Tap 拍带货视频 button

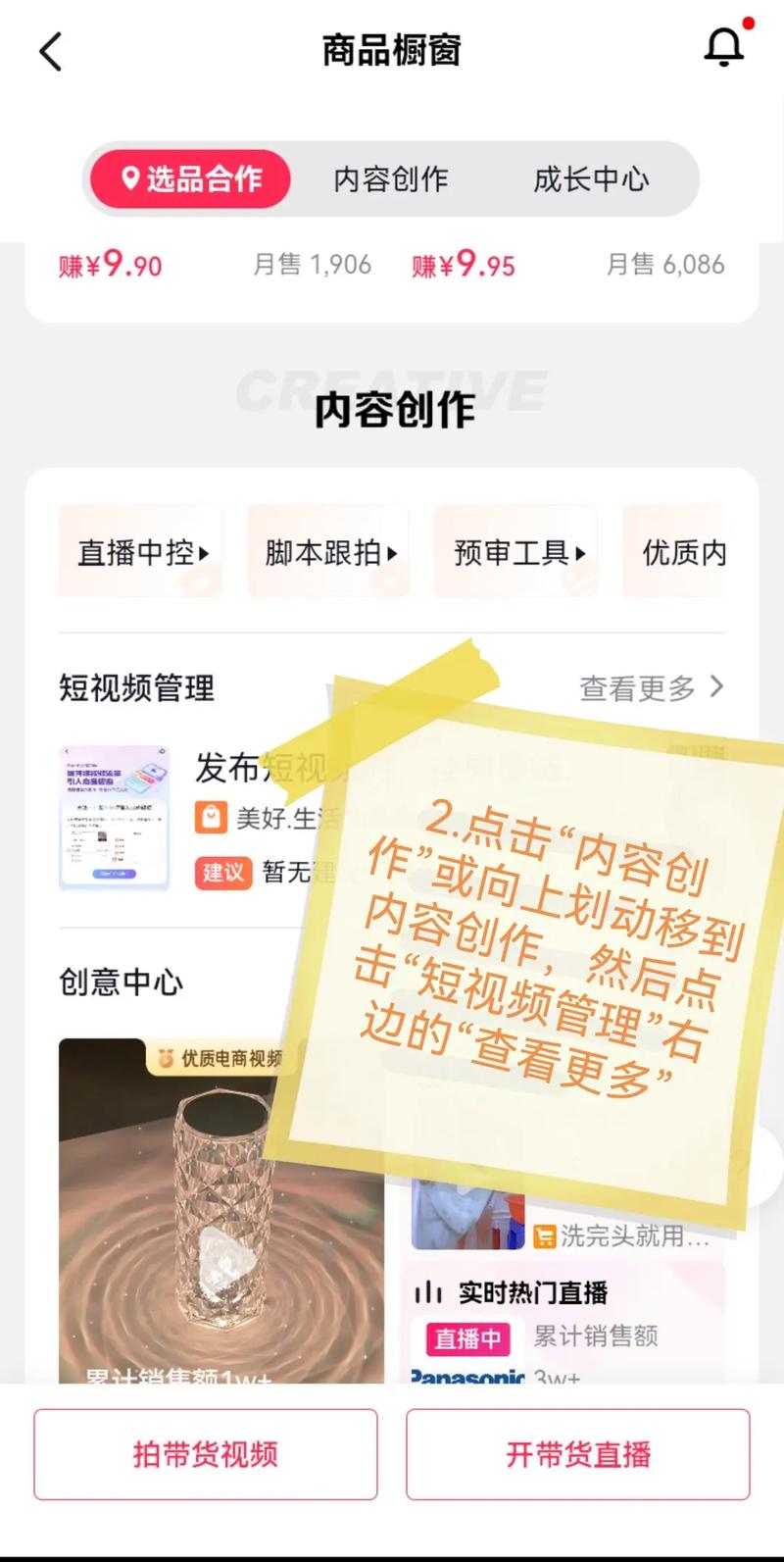click(x=206, y=1454)
